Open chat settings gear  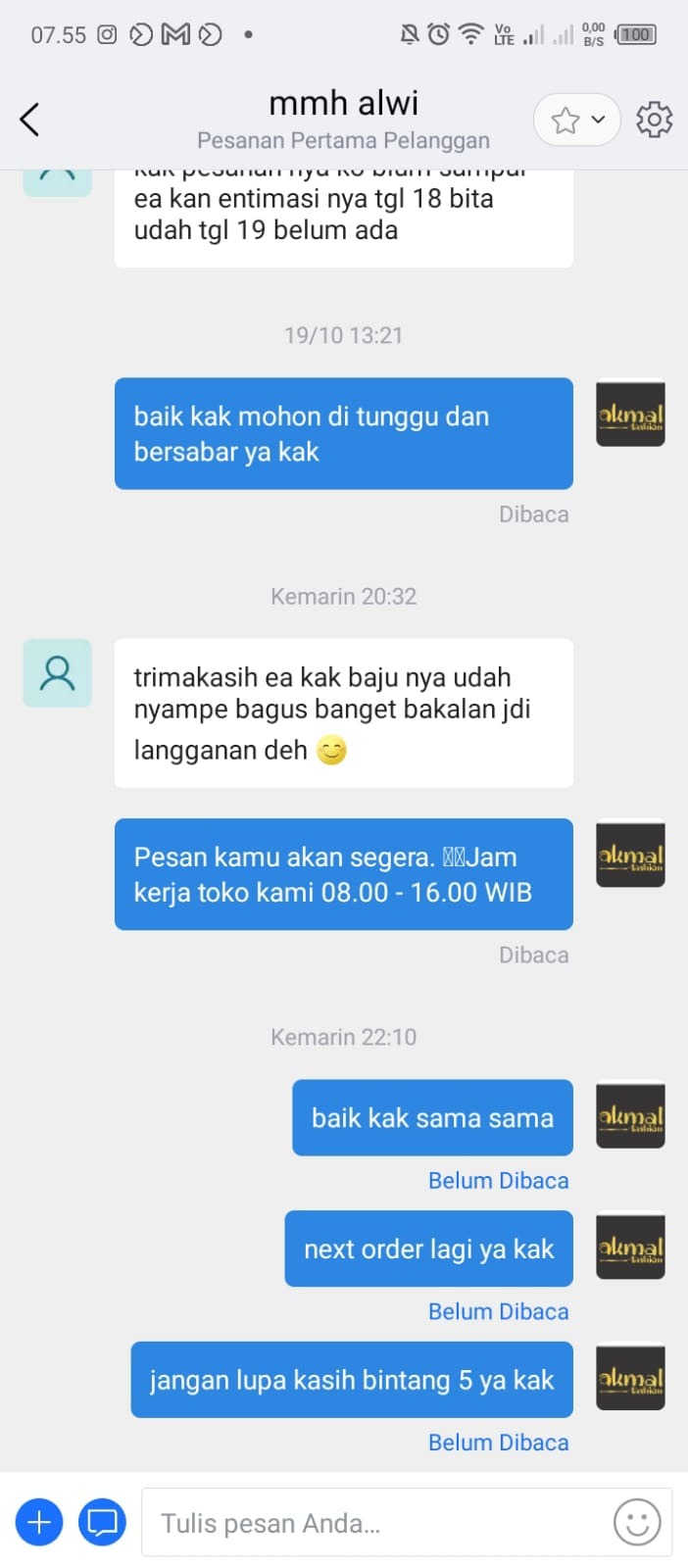click(654, 120)
